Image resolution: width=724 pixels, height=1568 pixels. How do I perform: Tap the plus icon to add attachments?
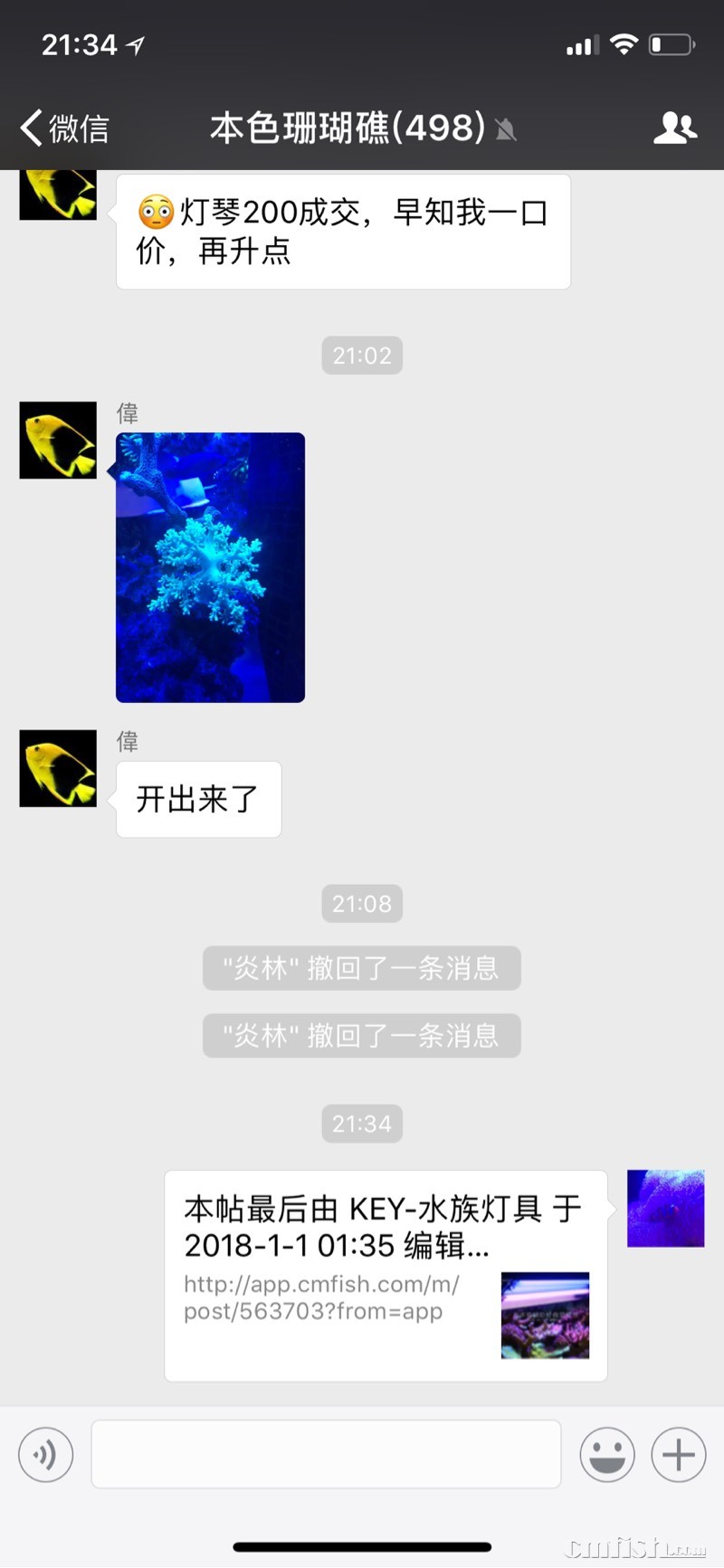click(678, 1454)
